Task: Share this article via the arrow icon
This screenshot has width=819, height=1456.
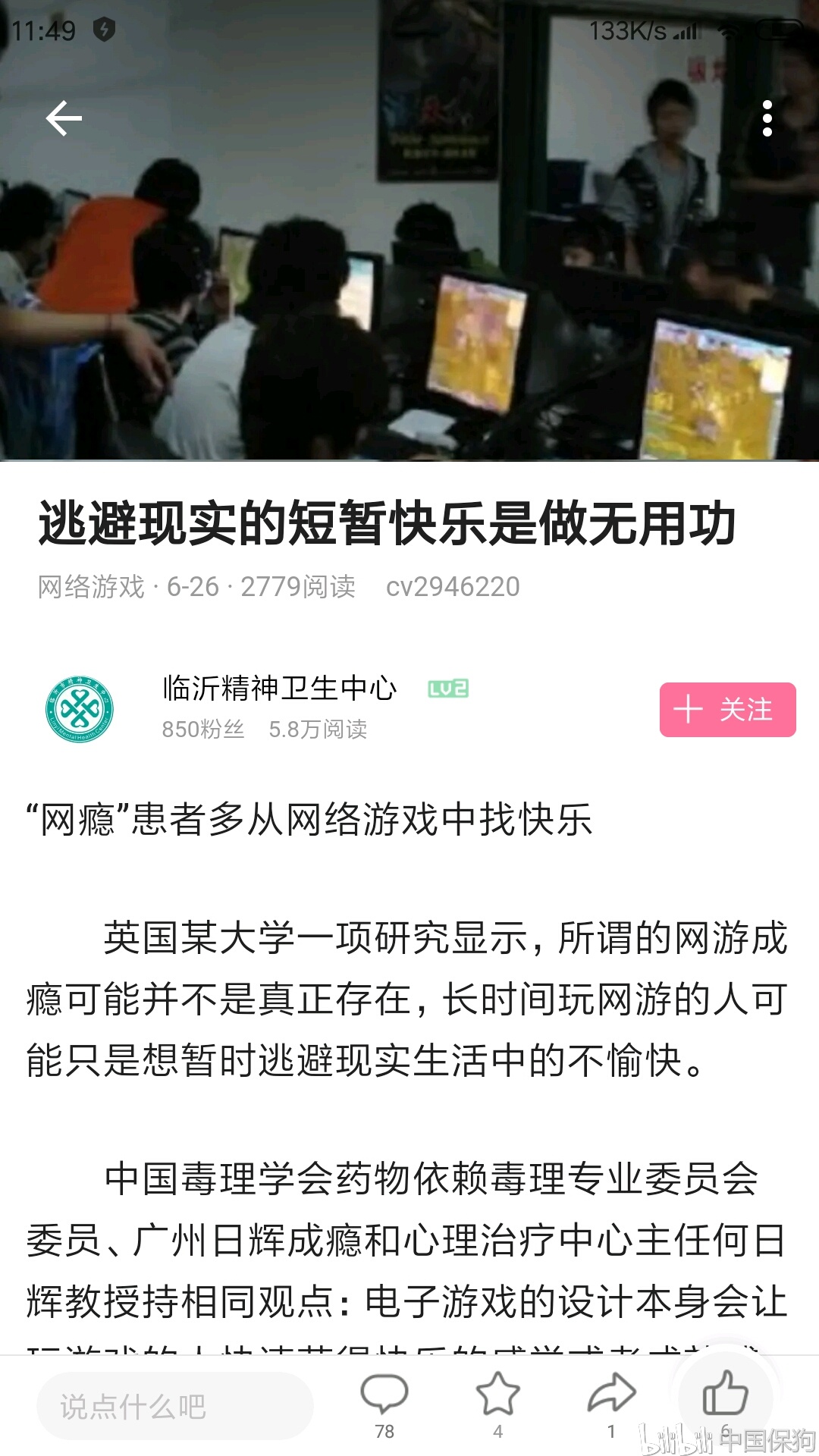Action: pos(611,1395)
